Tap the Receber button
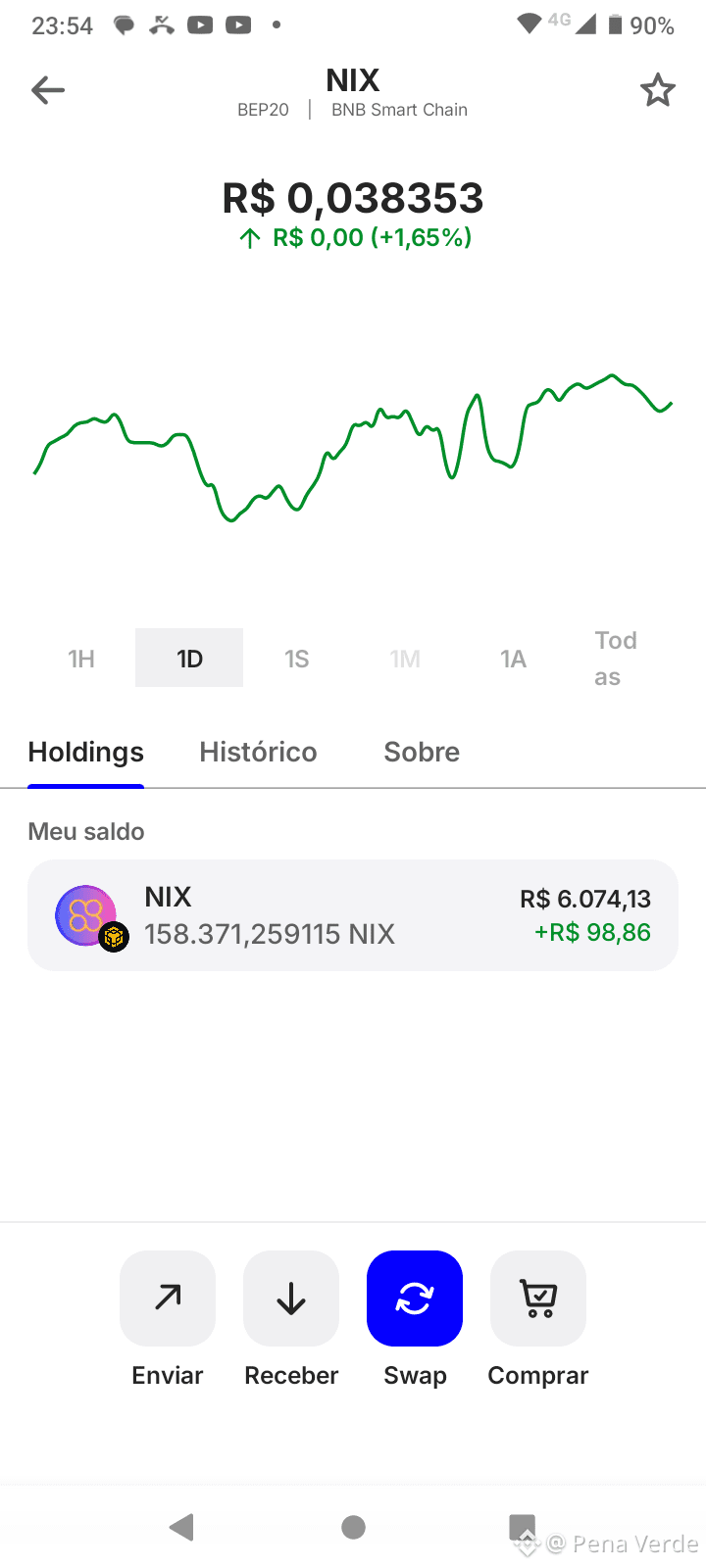The image size is (706, 1568). [x=291, y=1298]
